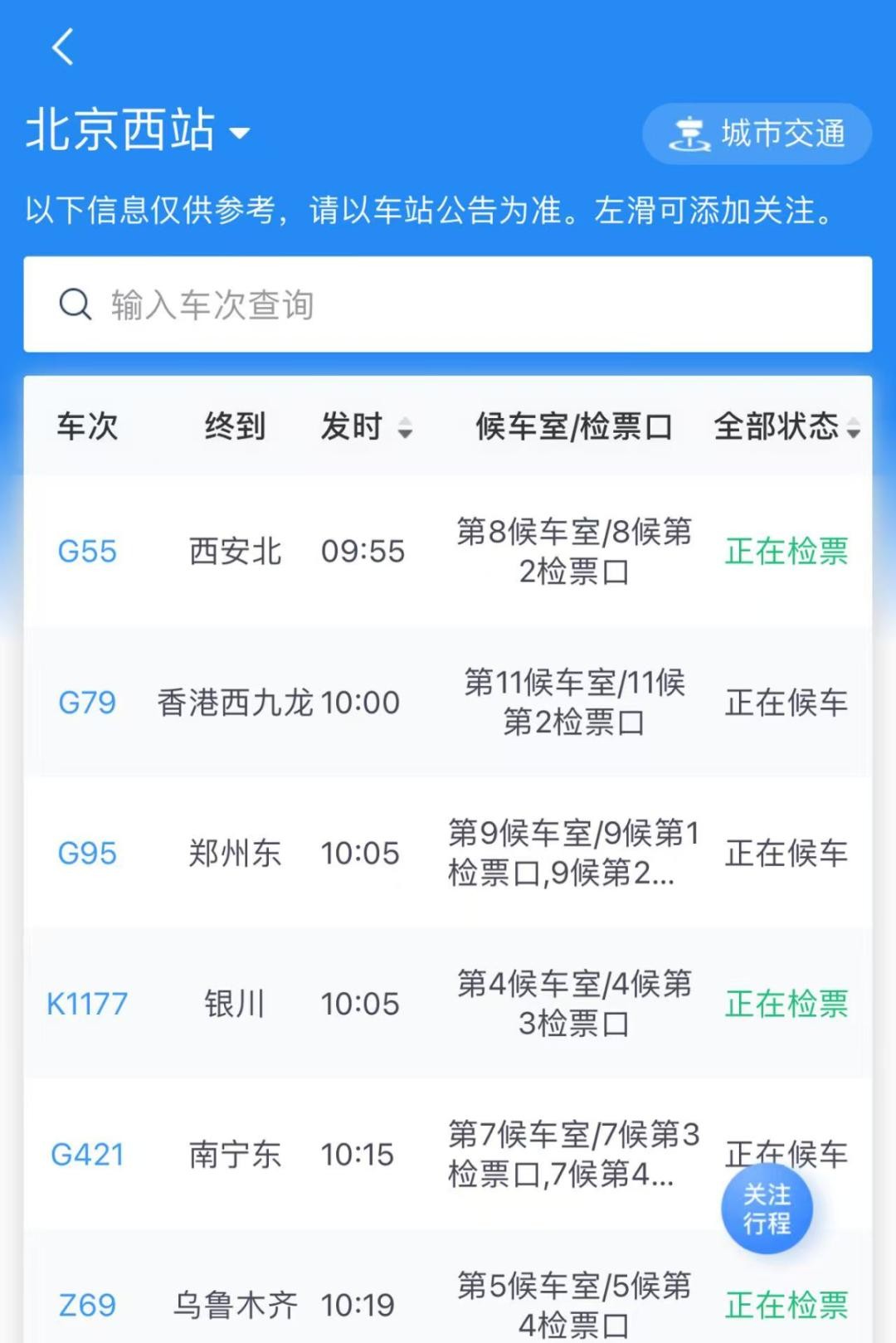Sort trains by 发时 departure time
The width and height of the screenshot is (896, 1343).
[366, 427]
